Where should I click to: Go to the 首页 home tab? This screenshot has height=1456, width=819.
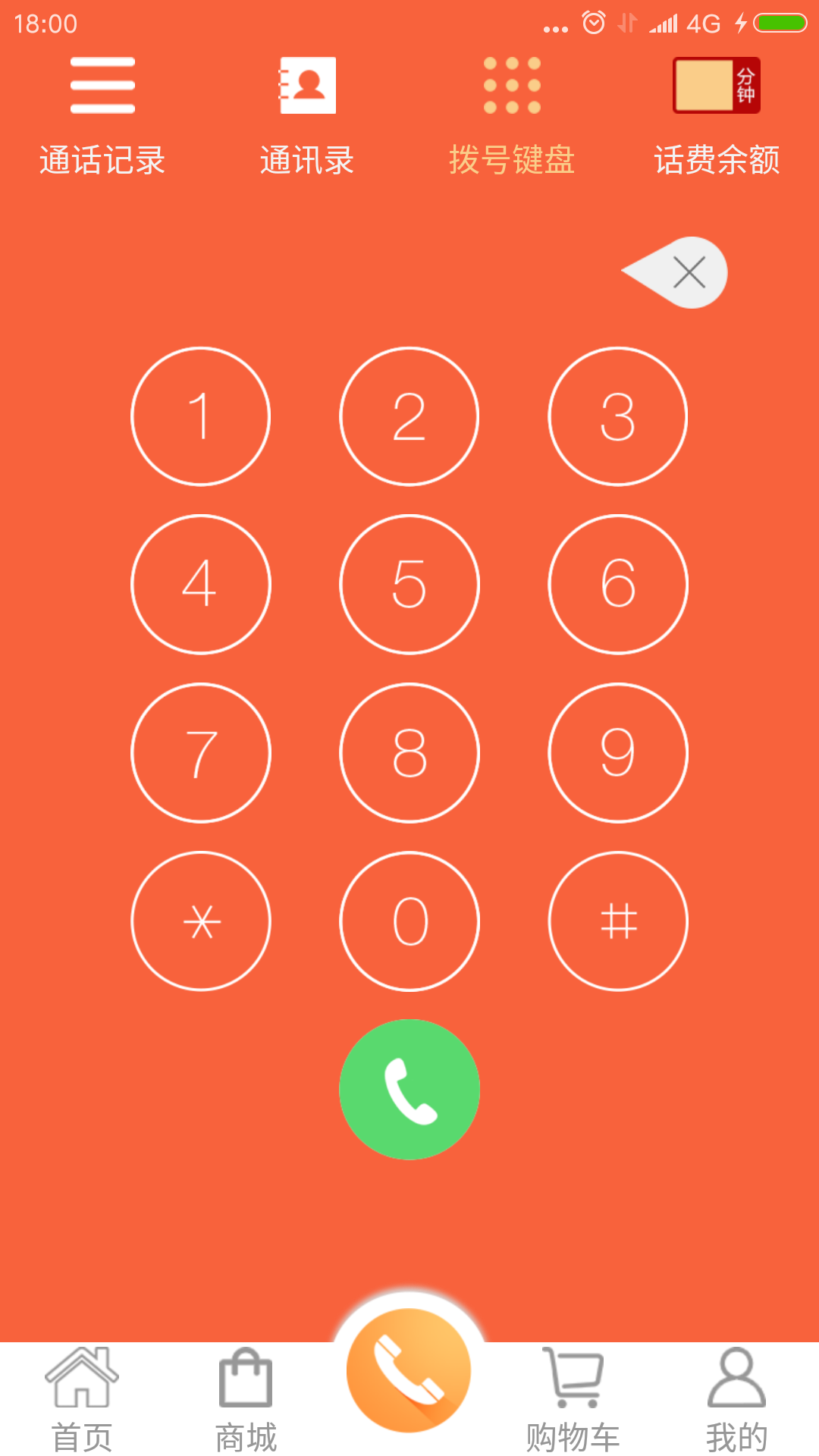pos(82,1399)
